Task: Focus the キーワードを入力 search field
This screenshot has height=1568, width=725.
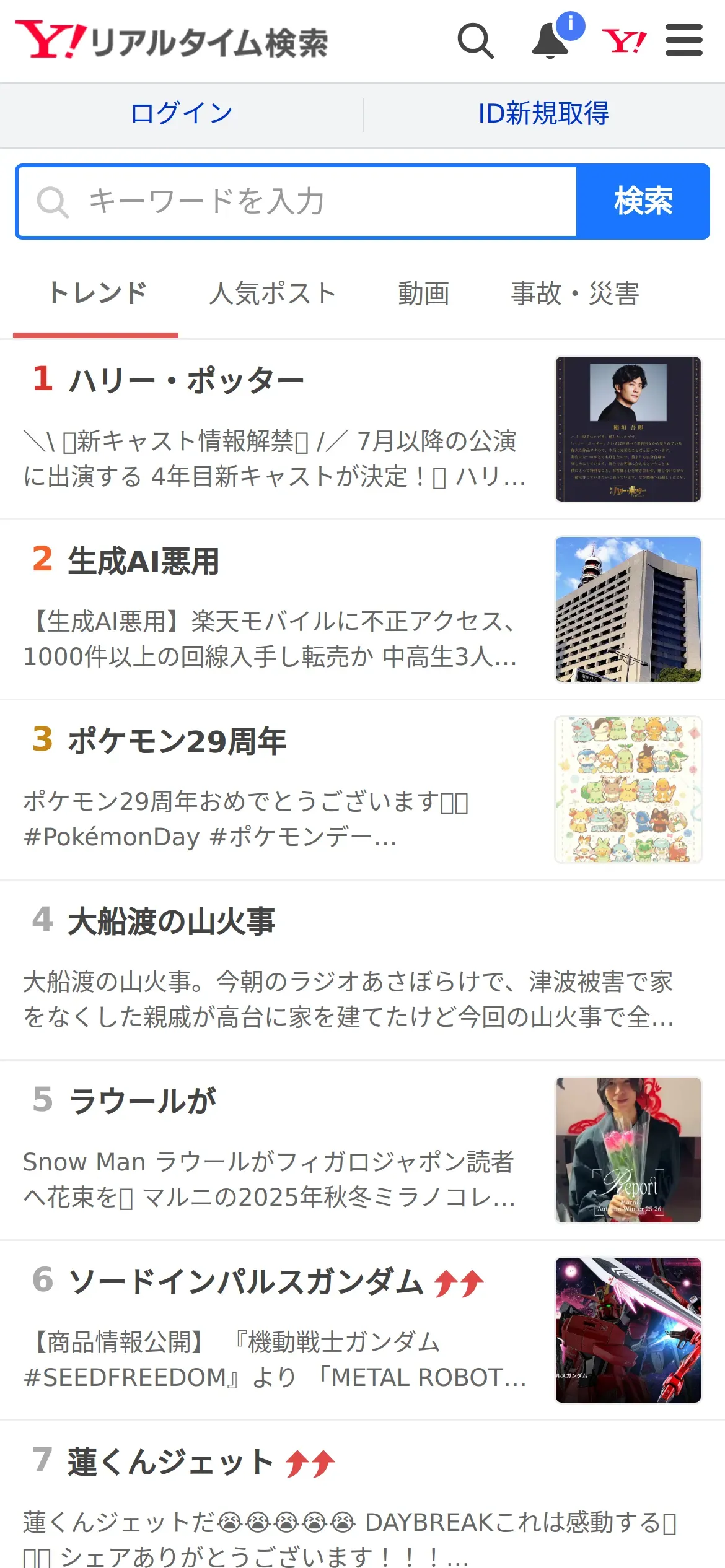Action: tap(297, 202)
